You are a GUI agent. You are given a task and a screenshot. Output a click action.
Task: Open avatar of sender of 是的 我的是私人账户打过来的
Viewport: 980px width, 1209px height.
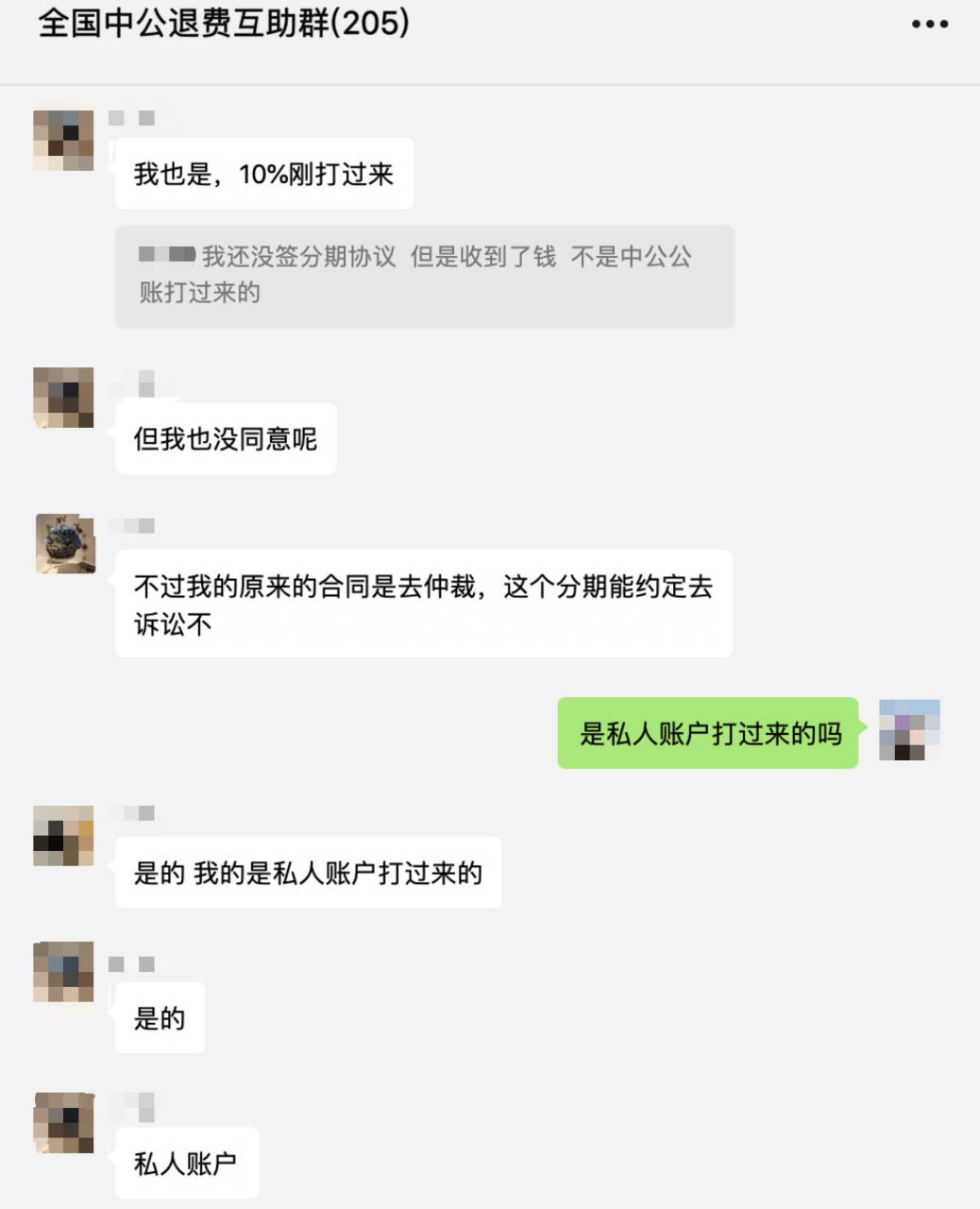63,836
